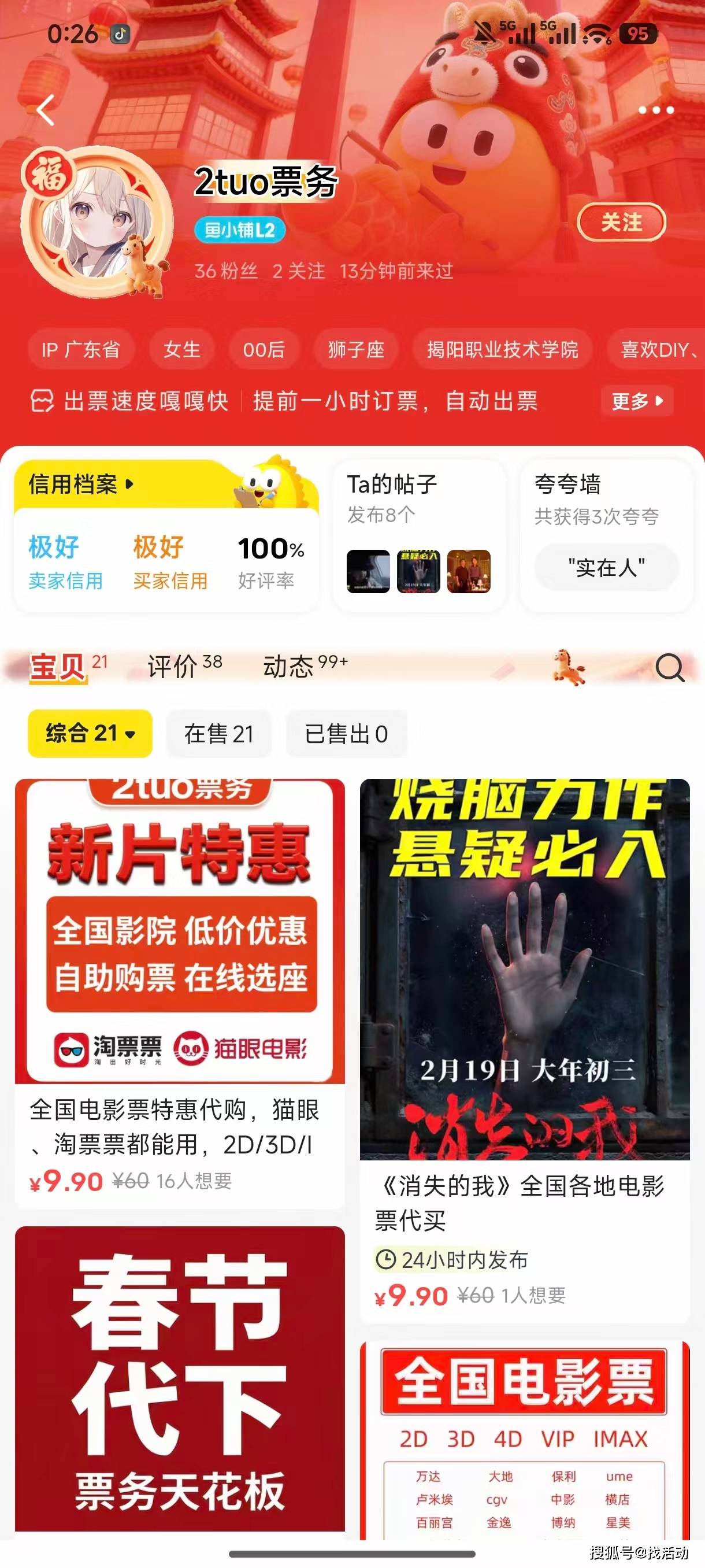Image resolution: width=705 pixels, height=1568 pixels.
Task: Open the 全国电影票特惠代购 listing
Action: click(180, 986)
